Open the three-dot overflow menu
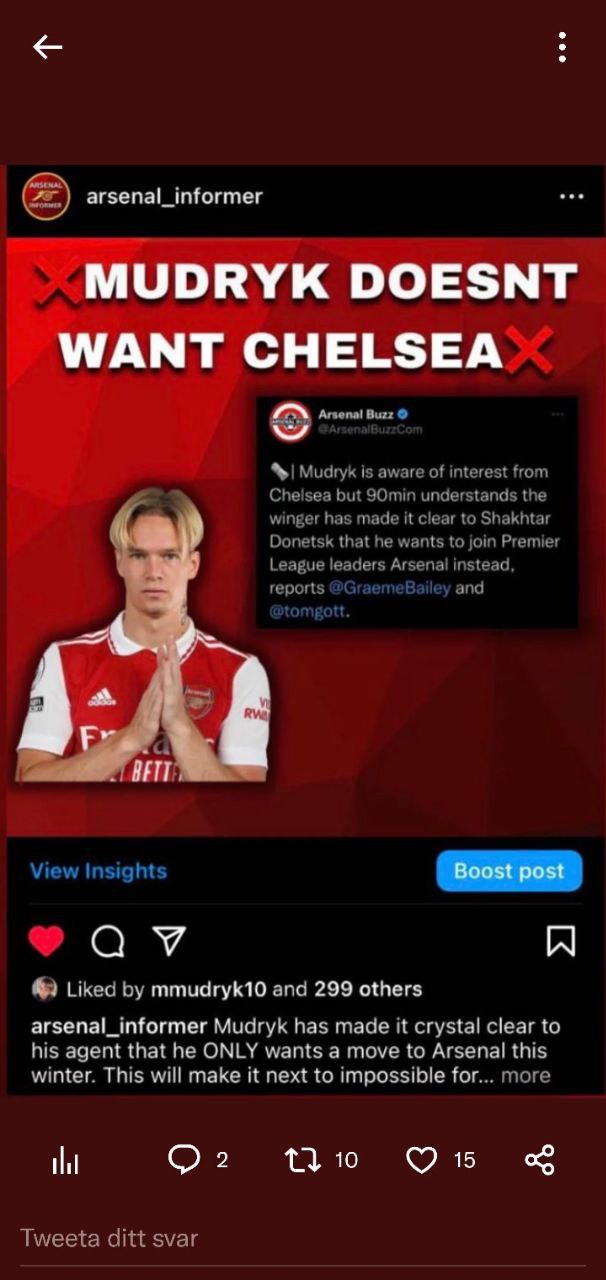This screenshot has height=1280, width=606. [x=562, y=47]
